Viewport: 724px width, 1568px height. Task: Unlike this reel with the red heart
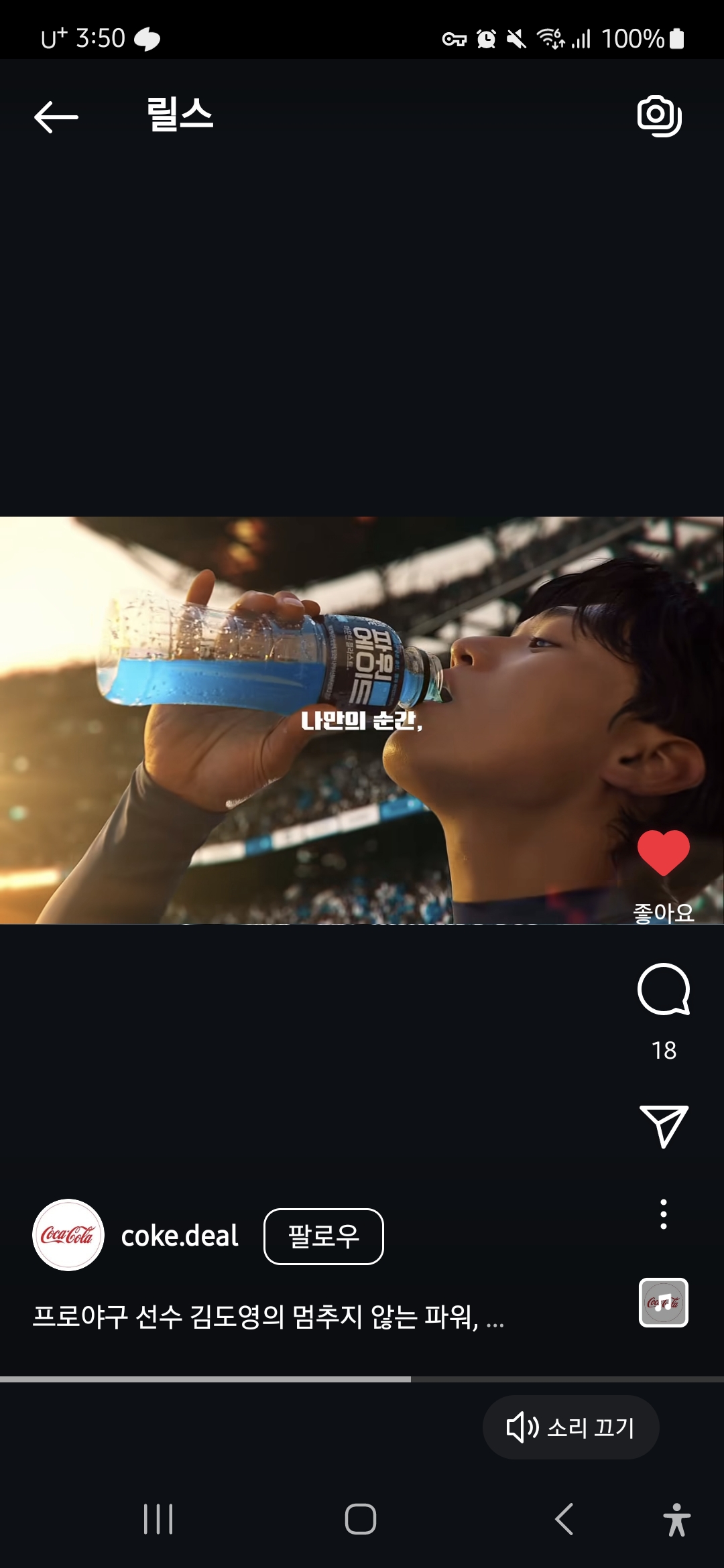coord(663,853)
